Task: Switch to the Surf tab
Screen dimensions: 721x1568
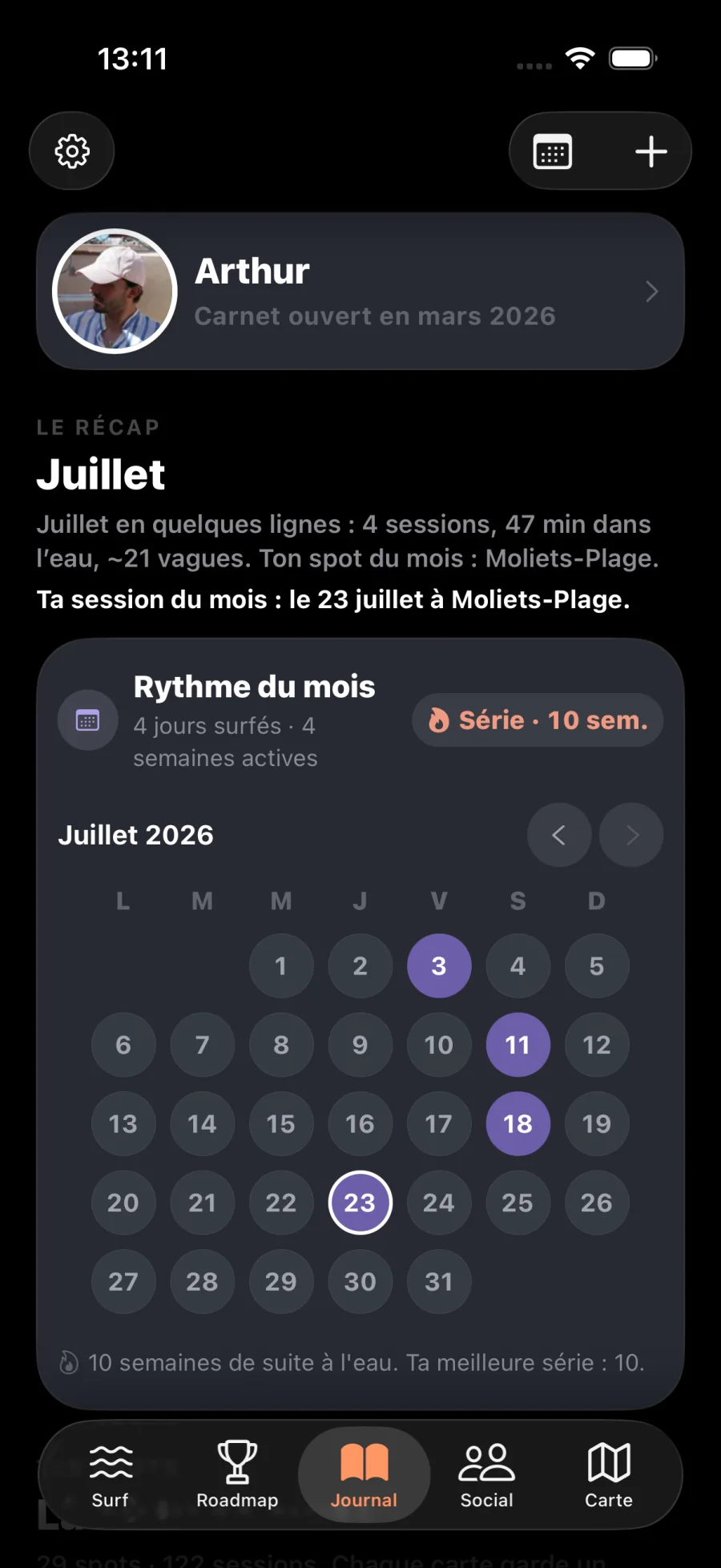Action: (x=111, y=1476)
